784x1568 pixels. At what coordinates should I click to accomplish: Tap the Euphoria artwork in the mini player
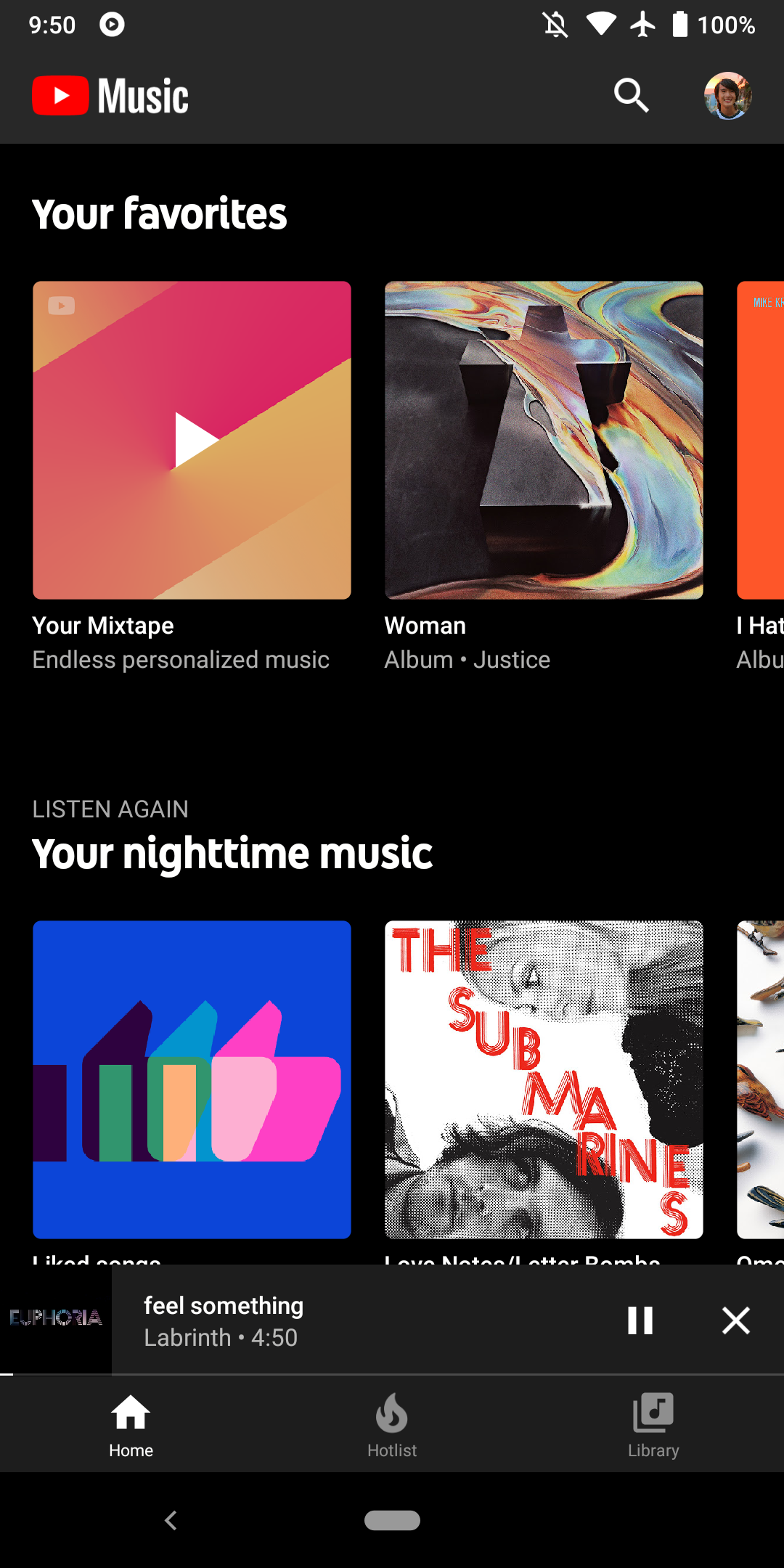coord(54,1321)
